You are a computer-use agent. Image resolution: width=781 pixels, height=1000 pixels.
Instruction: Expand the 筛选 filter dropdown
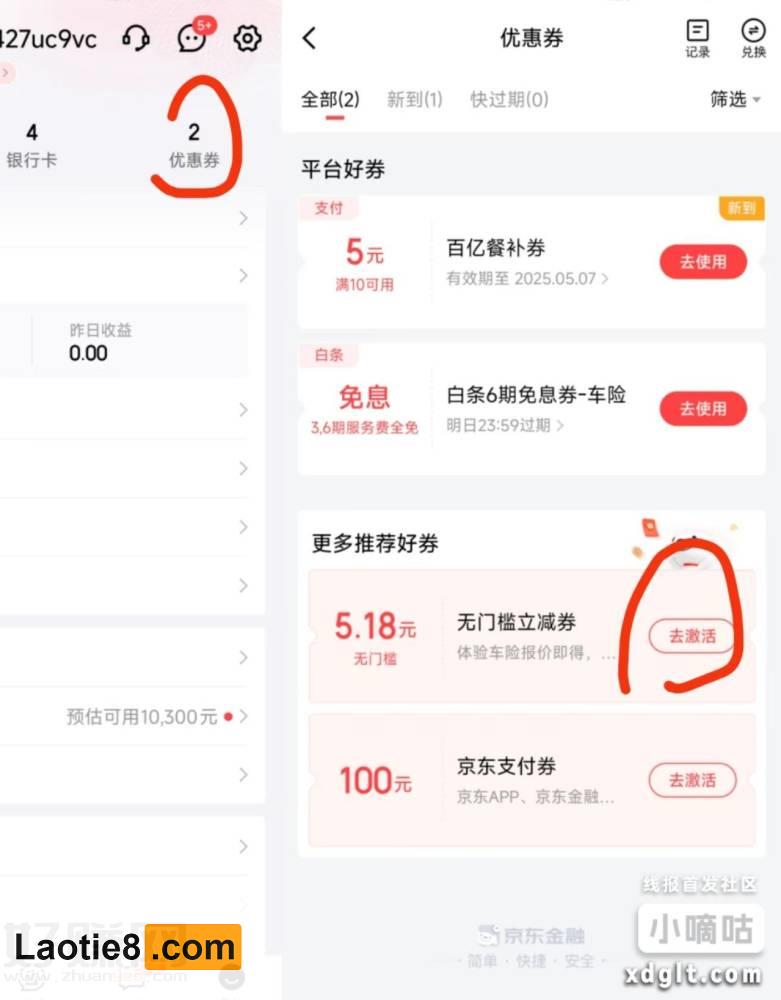[735, 100]
